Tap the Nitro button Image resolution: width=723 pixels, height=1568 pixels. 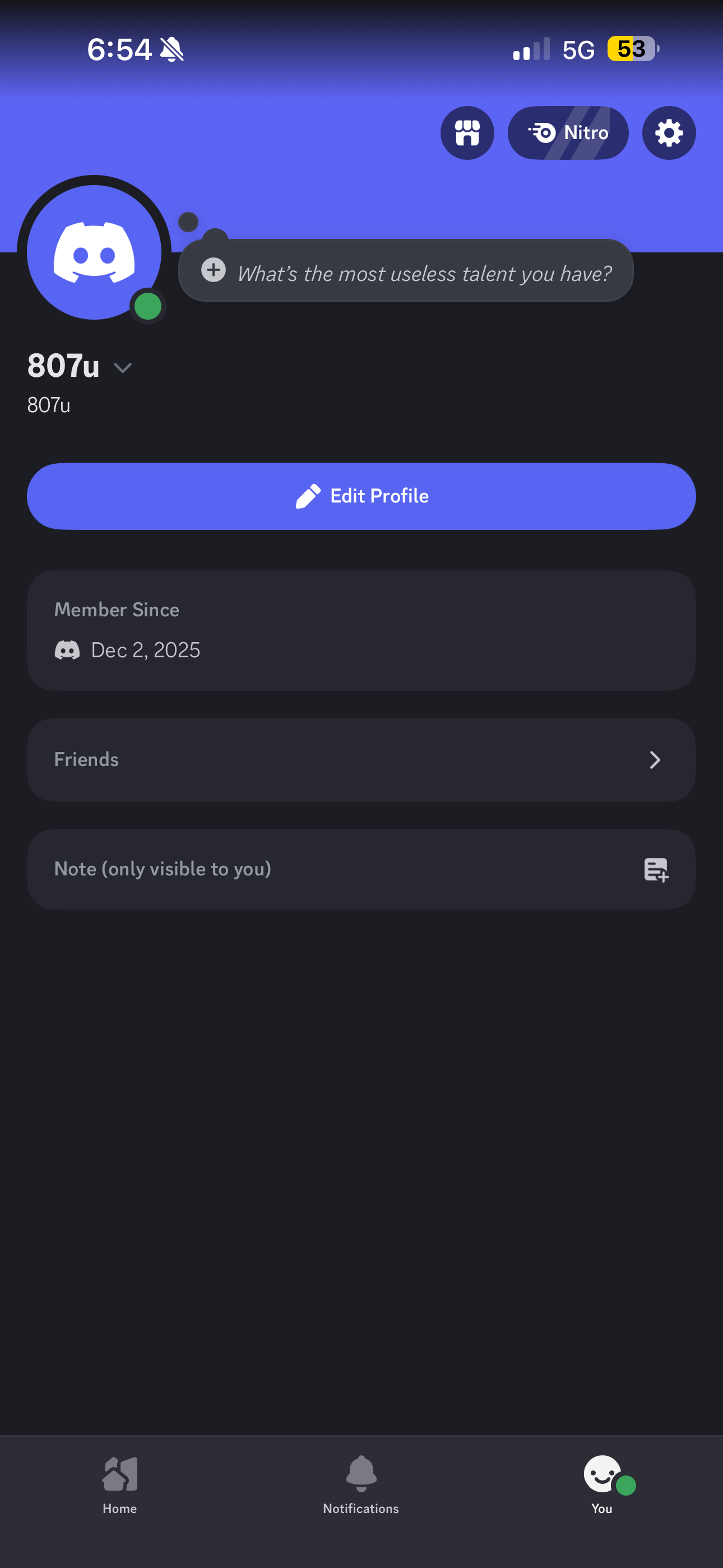point(568,133)
